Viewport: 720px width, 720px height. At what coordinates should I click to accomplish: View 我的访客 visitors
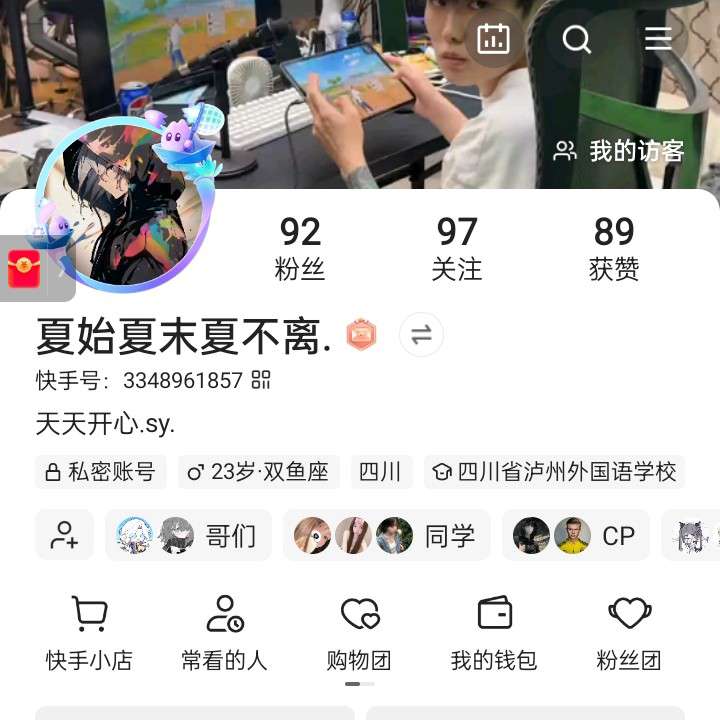pyautogui.click(x=620, y=151)
